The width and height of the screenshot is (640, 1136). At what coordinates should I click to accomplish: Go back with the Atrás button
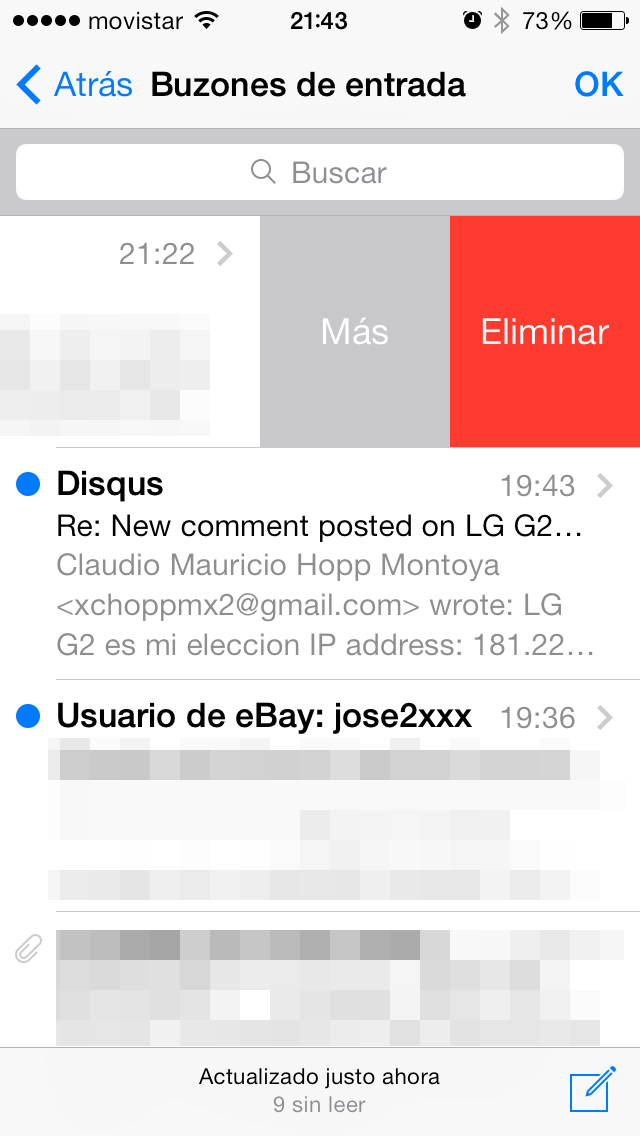tap(75, 85)
